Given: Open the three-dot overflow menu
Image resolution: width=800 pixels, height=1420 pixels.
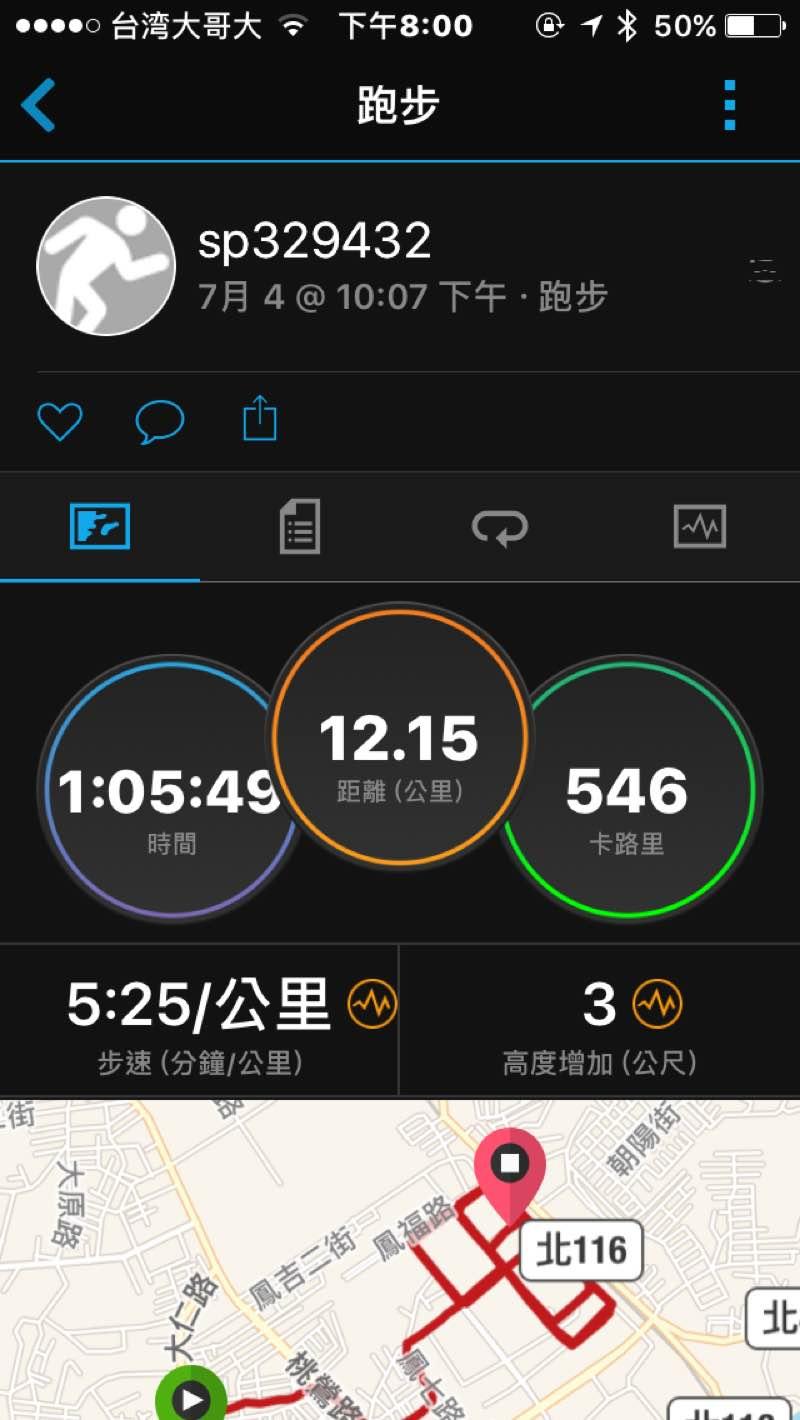Looking at the screenshot, I should [x=729, y=105].
